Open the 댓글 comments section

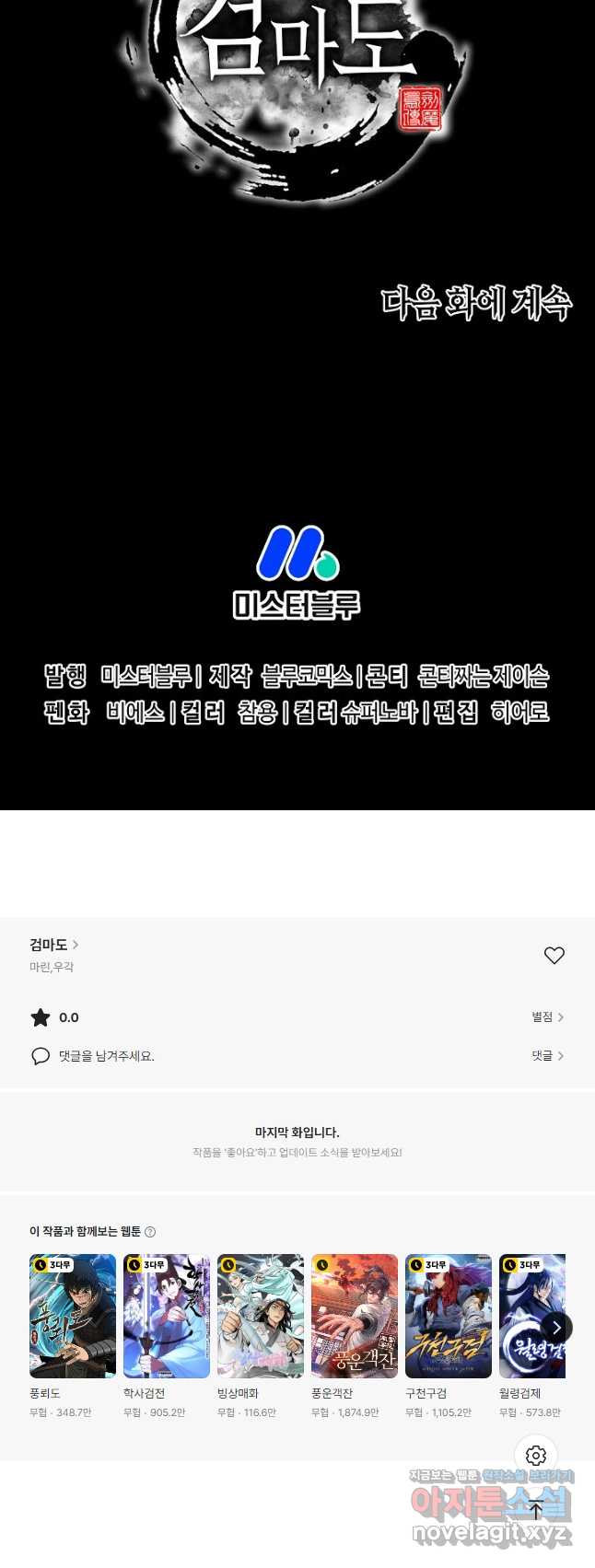point(547,1056)
